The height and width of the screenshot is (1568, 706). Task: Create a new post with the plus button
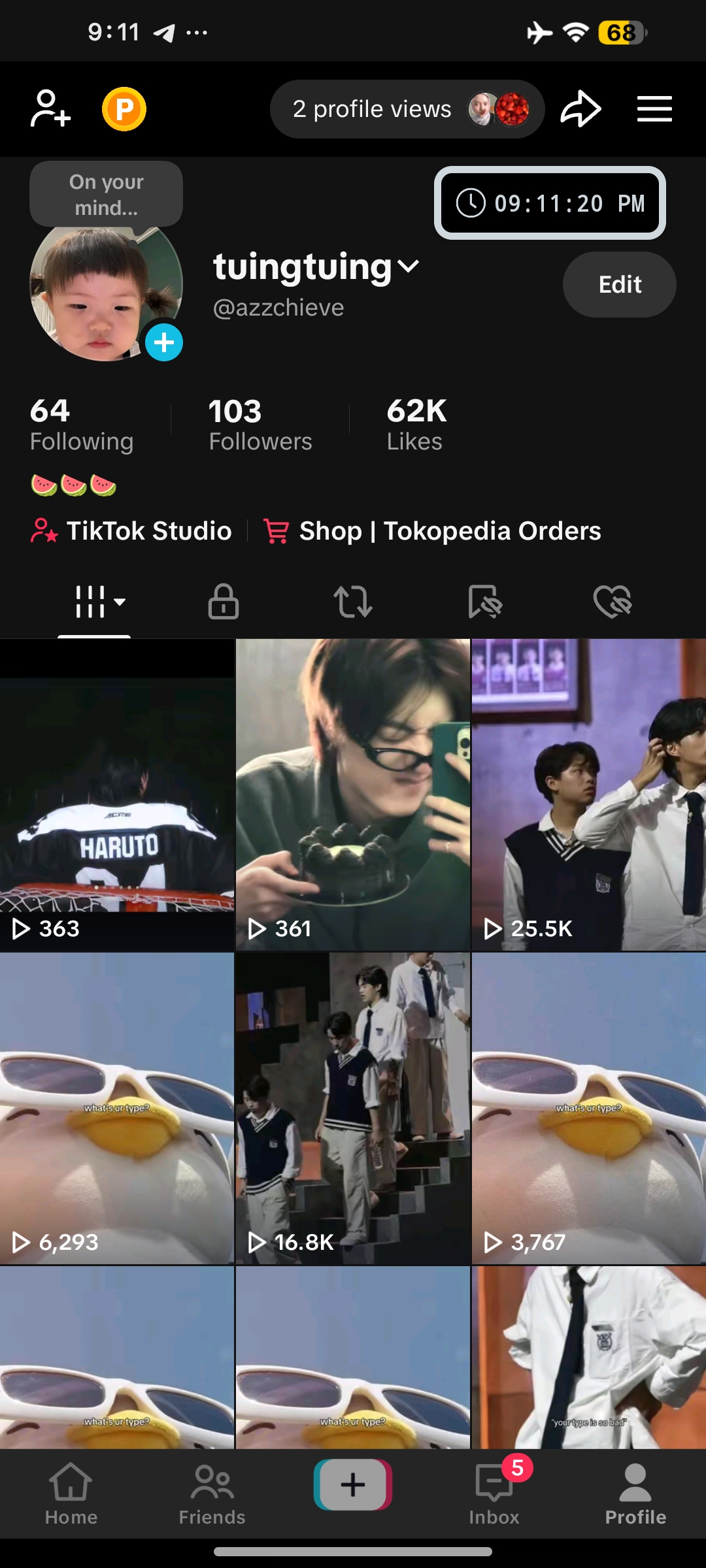click(x=353, y=1484)
